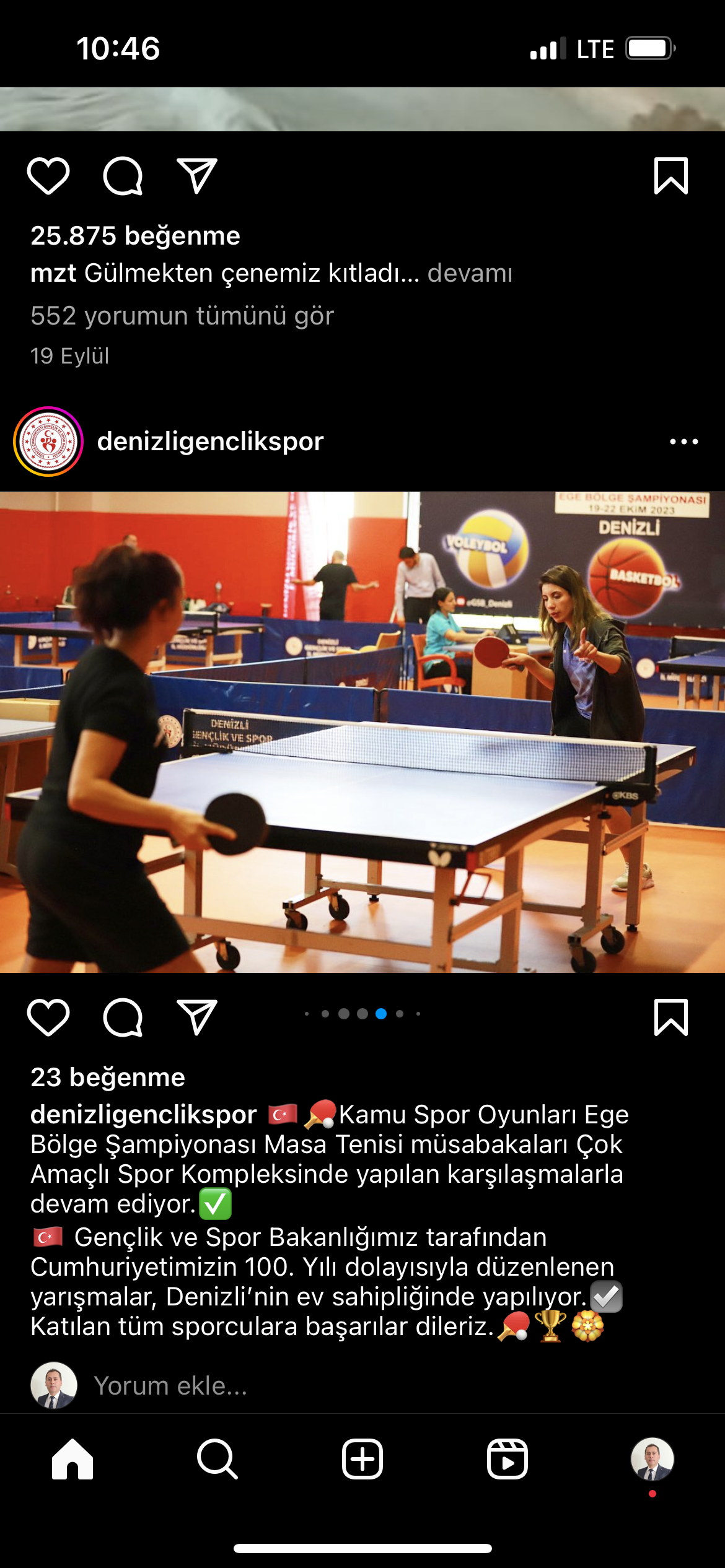Open comments on the mzt post
Image resolution: width=725 pixels, height=1568 pixels.
pos(123,176)
